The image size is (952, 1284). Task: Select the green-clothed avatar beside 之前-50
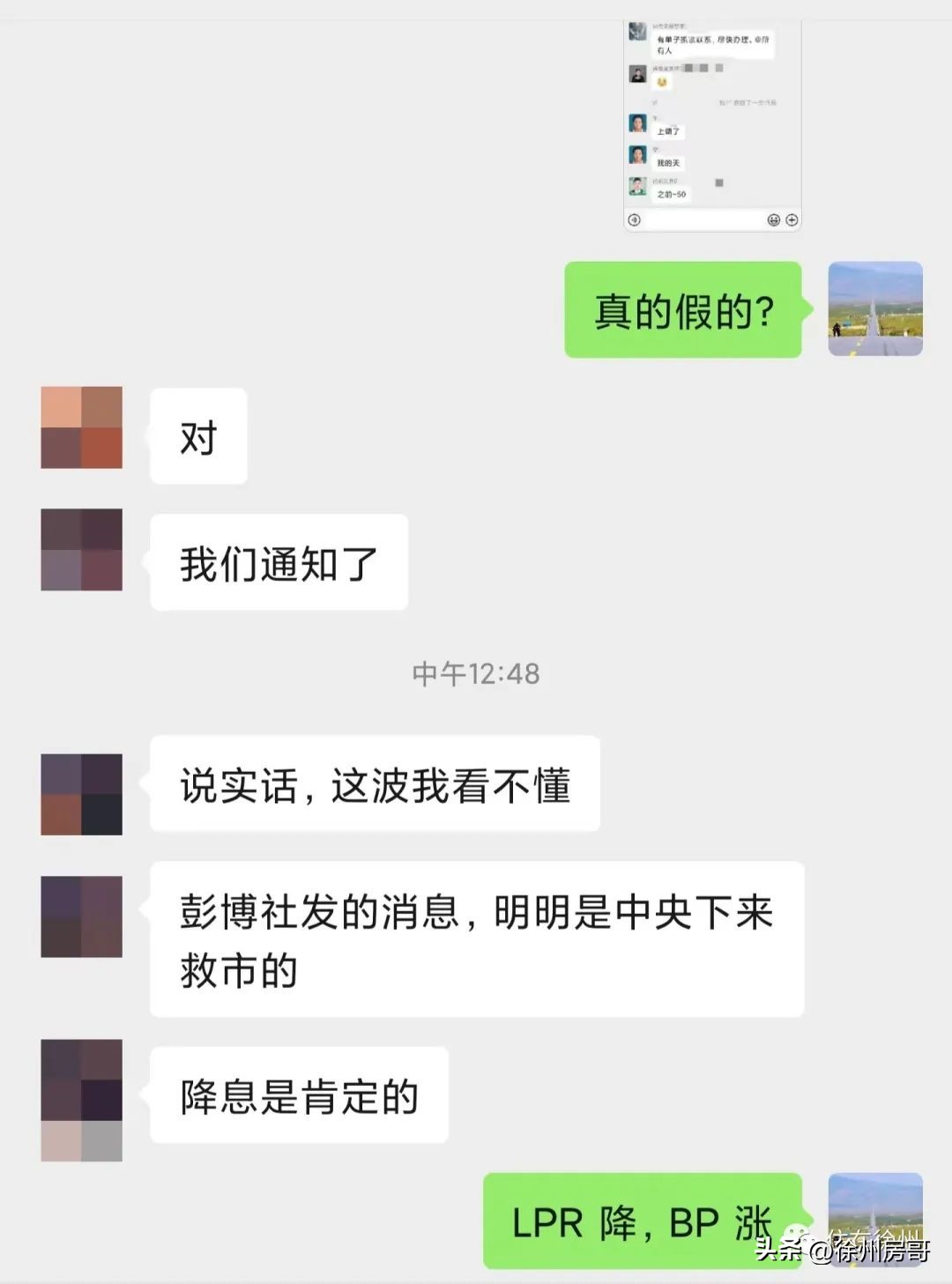coord(637,187)
